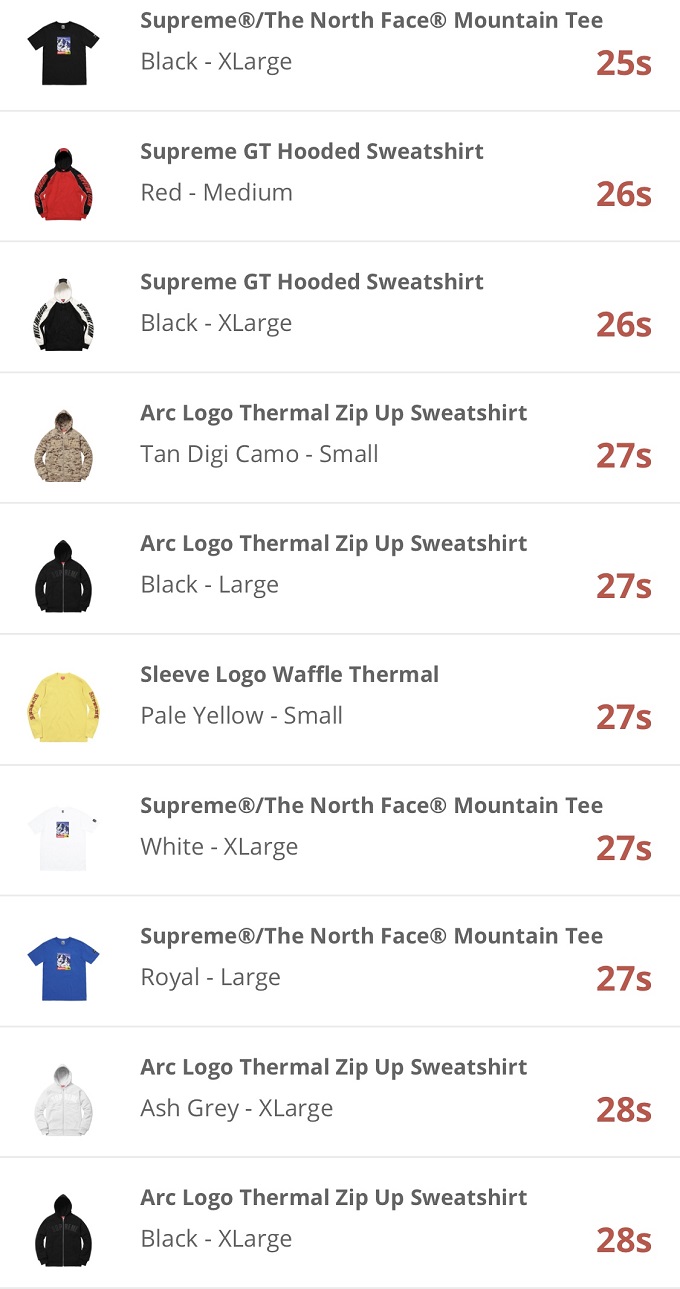View the Royal Large Mountain Tee

340,961
